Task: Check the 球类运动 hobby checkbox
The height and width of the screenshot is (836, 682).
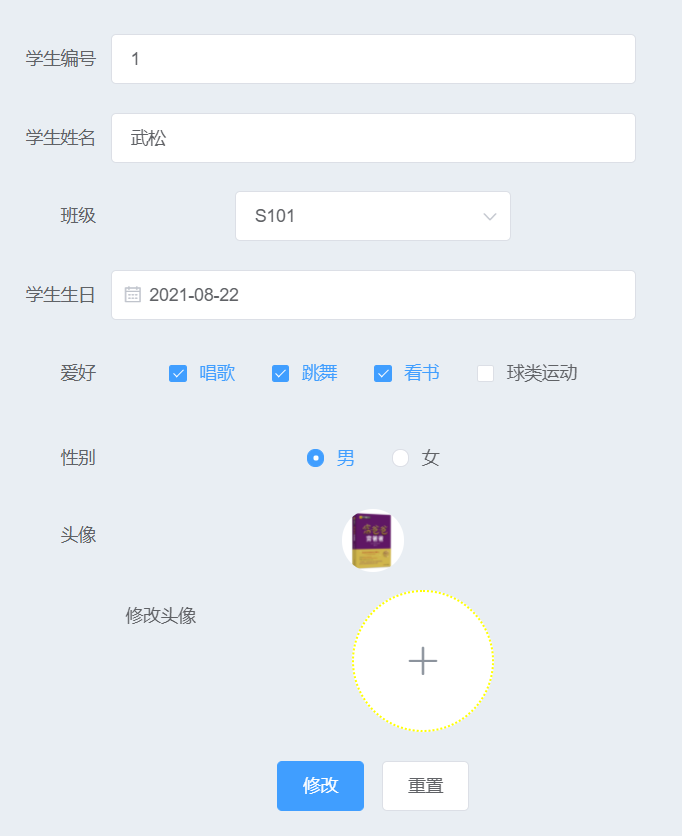Action: [x=486, y=374]
